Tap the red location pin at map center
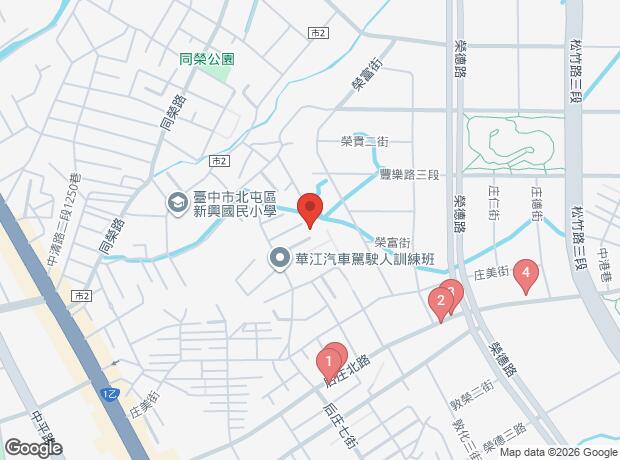 [x=310, y=210]
